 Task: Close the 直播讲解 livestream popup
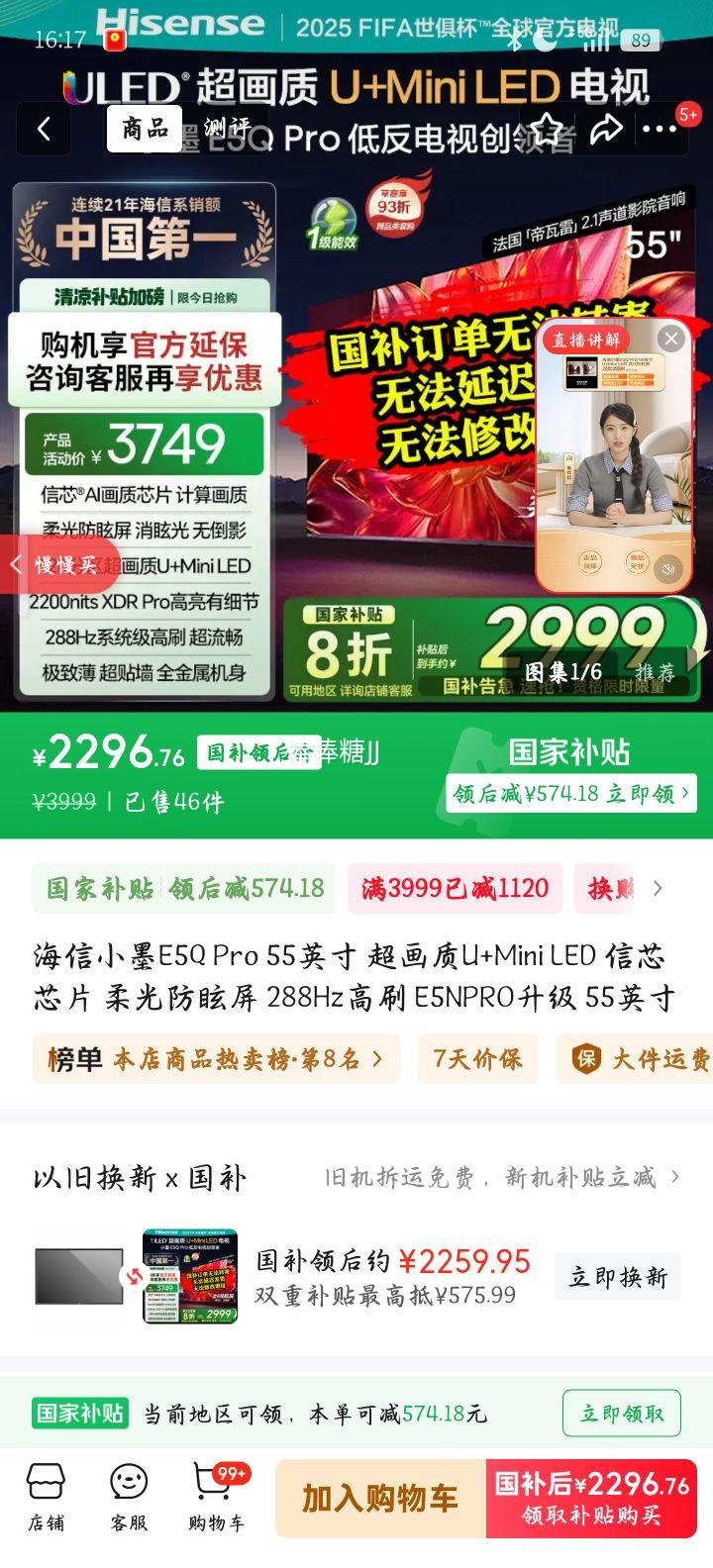pyautogui.click(x=670, y=339)
